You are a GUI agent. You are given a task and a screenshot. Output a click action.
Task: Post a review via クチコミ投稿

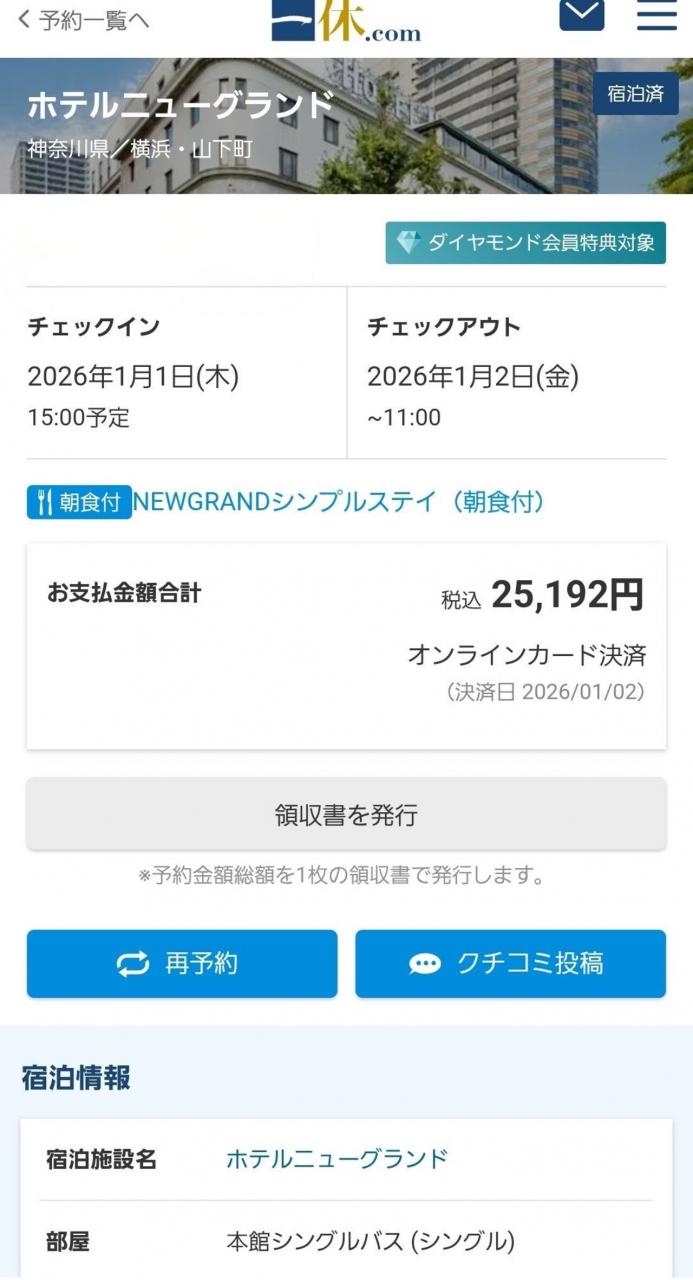[510, 964]
